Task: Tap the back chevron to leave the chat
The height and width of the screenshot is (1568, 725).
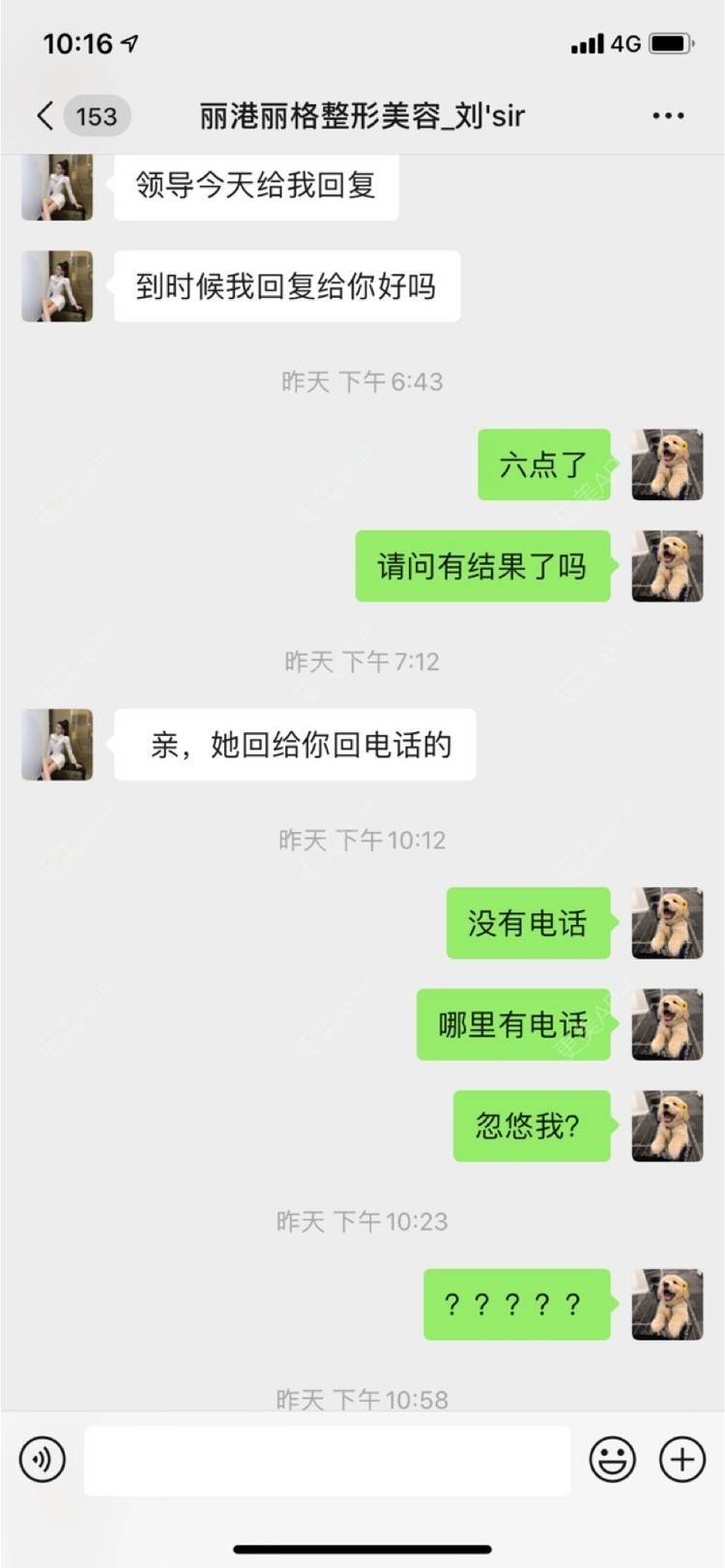Action: [x=43, y=115]
